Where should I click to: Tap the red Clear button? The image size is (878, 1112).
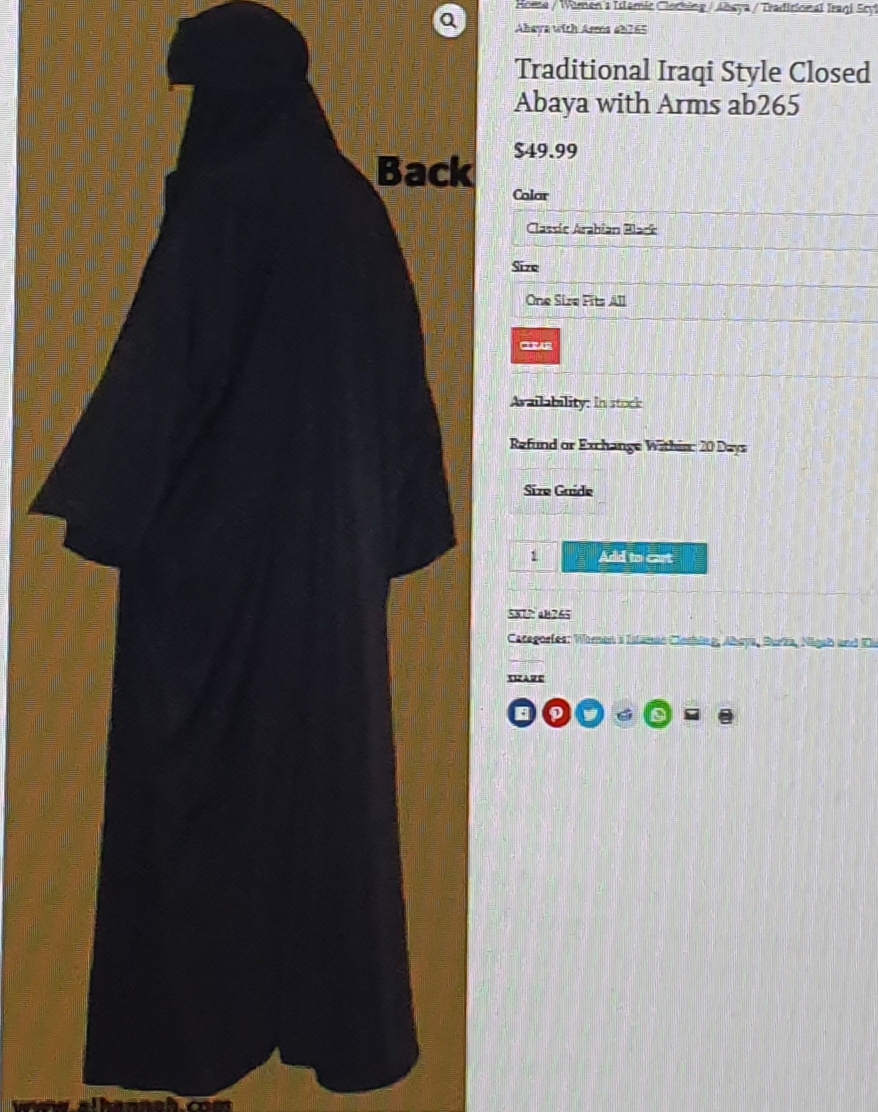click(x=535, y=346)
